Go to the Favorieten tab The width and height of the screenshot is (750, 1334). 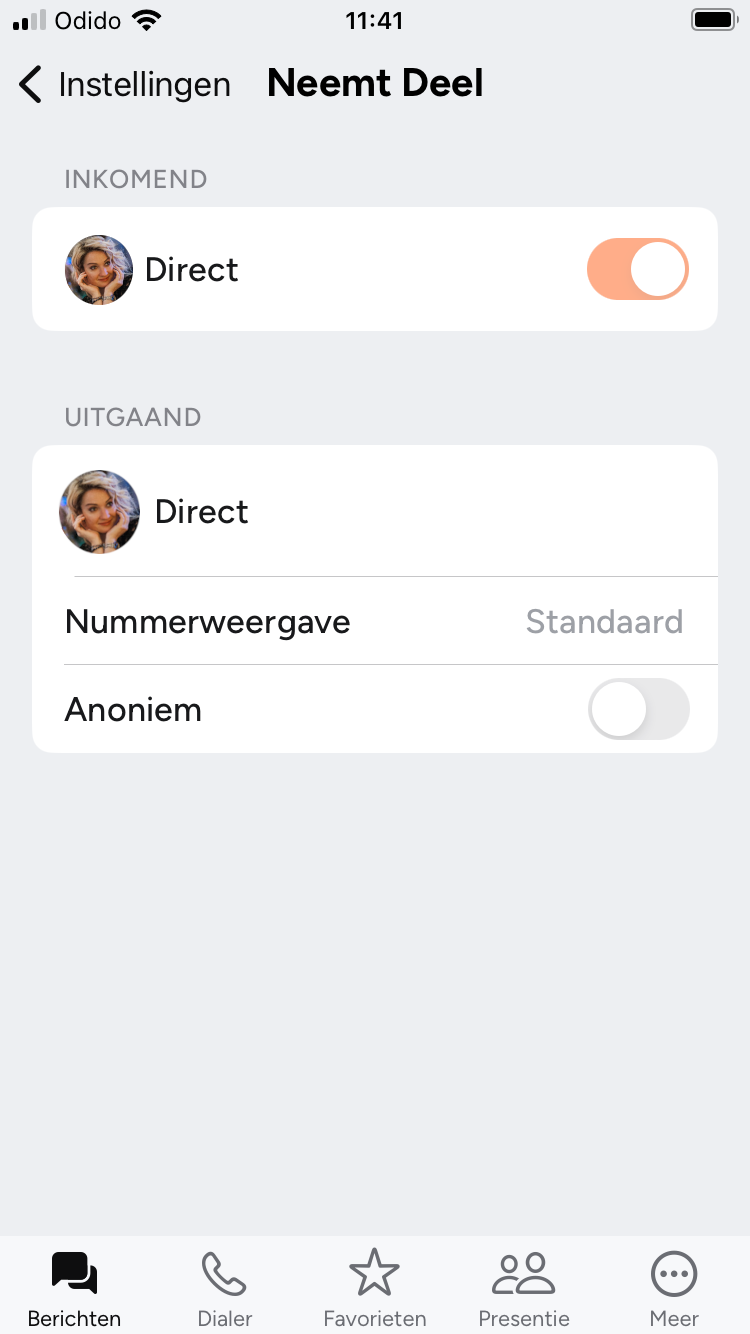point(375,1288)
